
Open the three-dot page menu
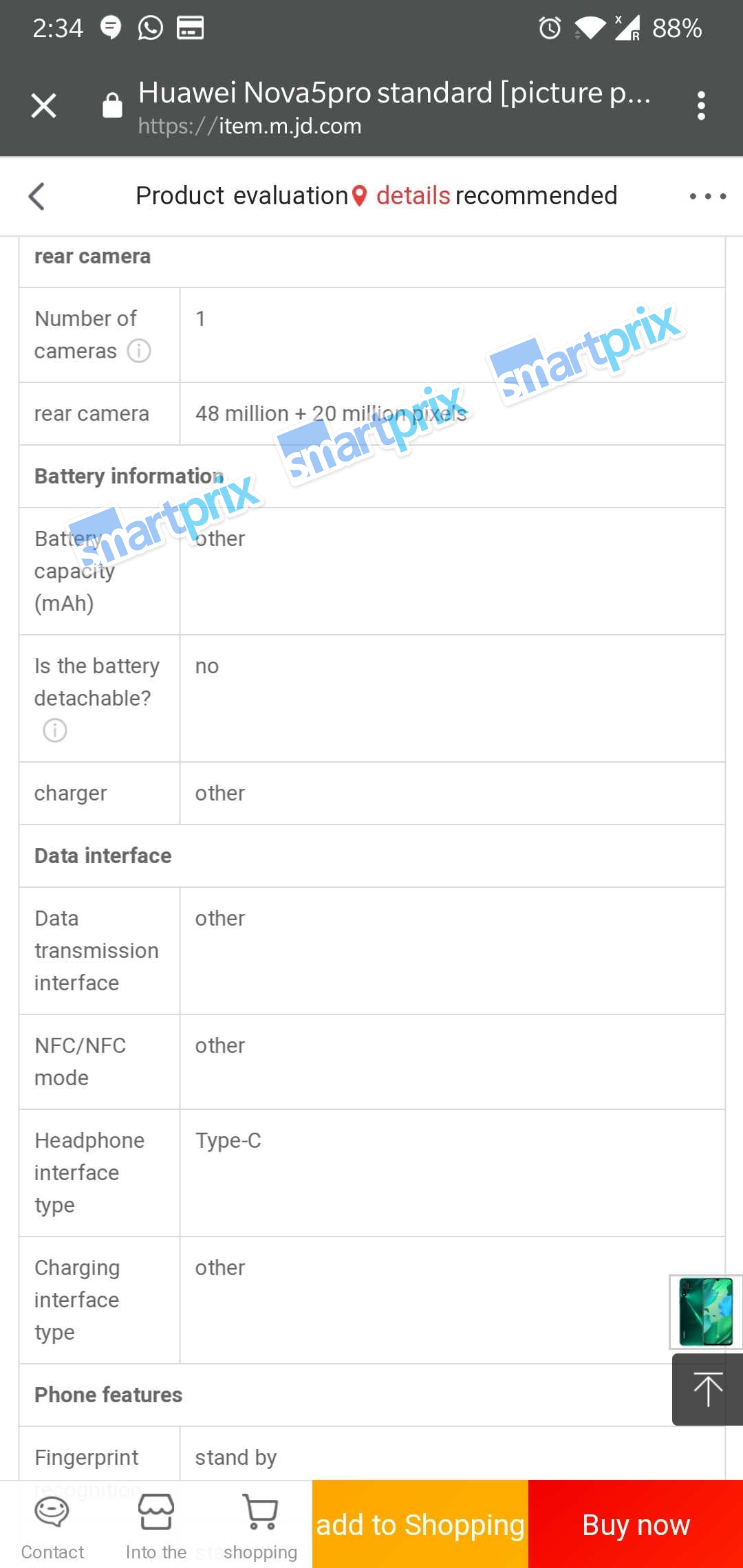[x=707, y=196]
